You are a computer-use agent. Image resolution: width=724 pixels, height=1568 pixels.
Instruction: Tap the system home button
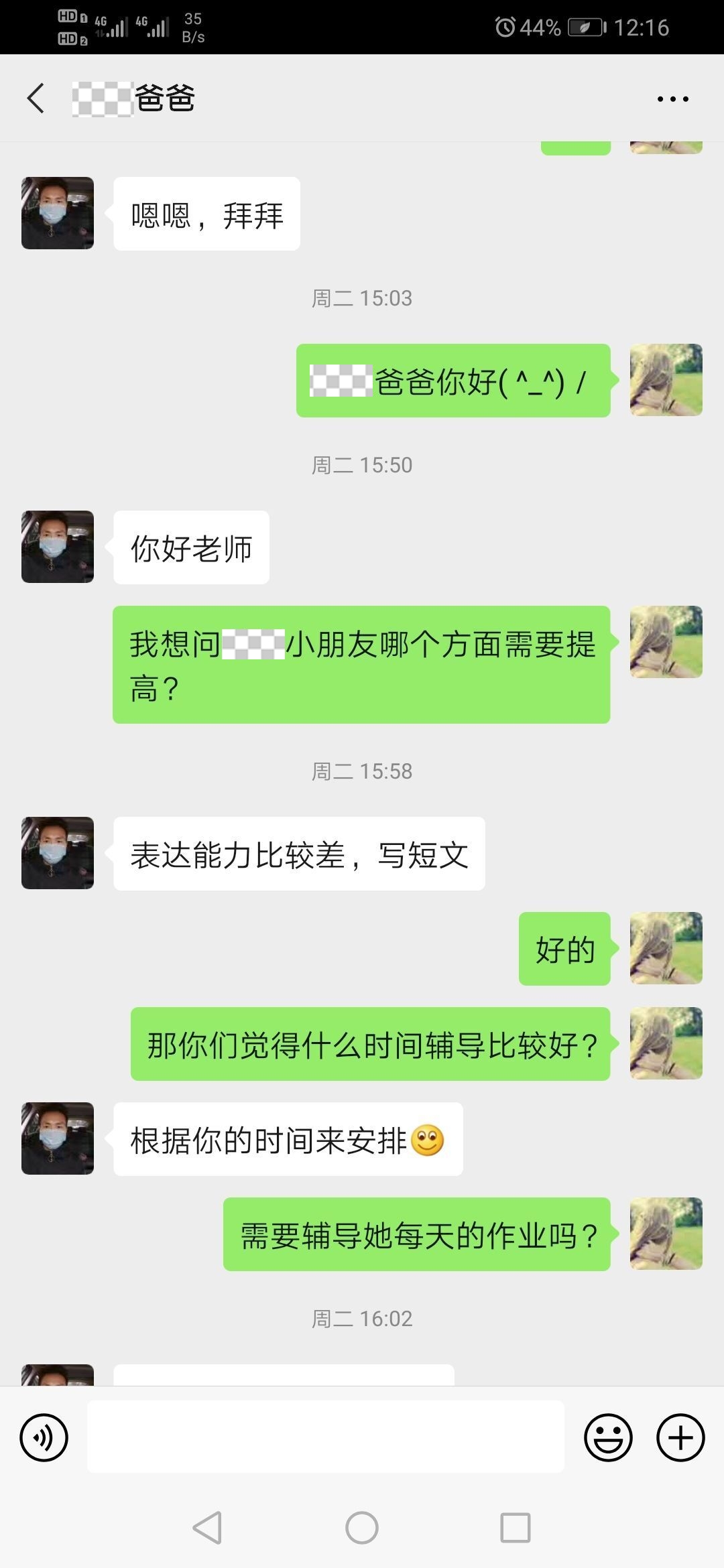[x=362, y=1528]
